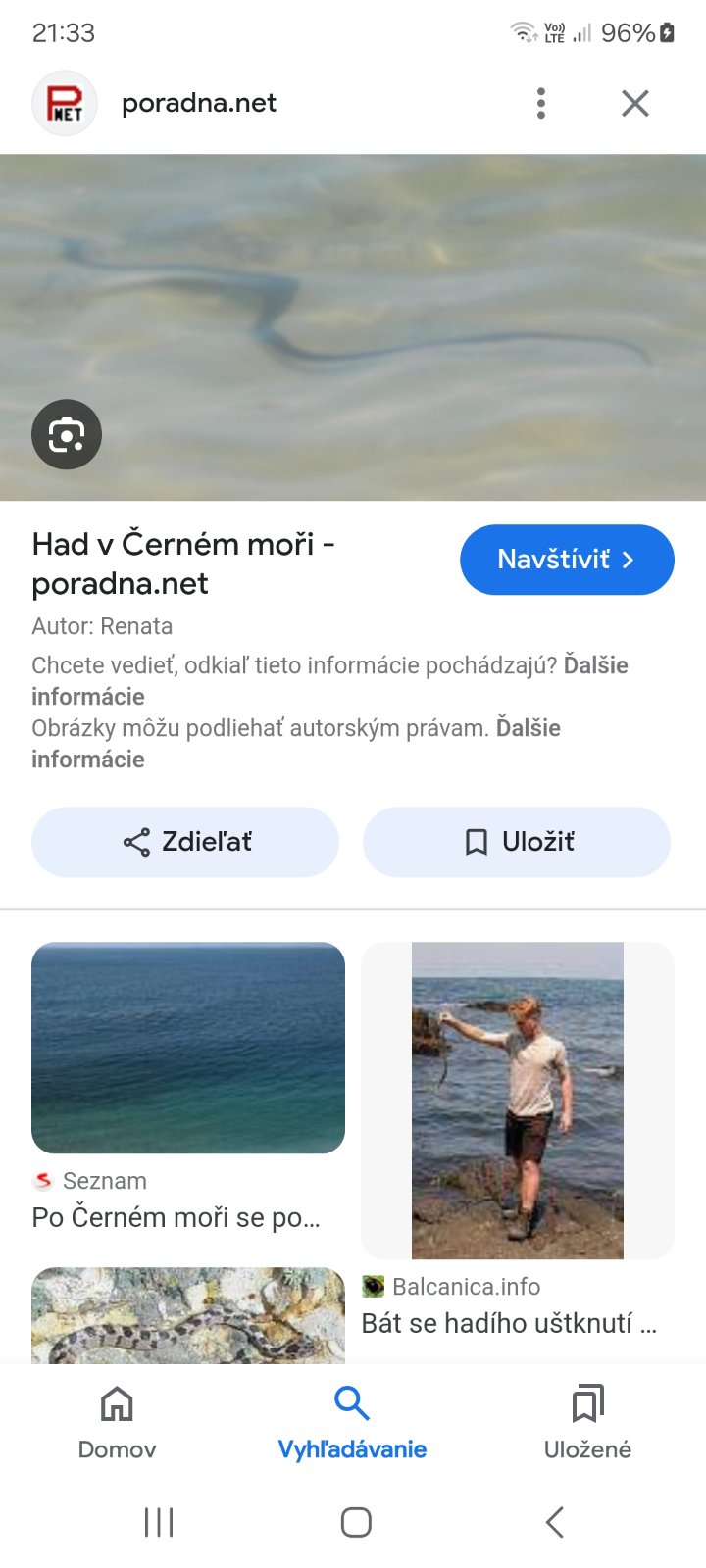
Task: Open the poradna.net site header
Action: (x=198, y=103)
